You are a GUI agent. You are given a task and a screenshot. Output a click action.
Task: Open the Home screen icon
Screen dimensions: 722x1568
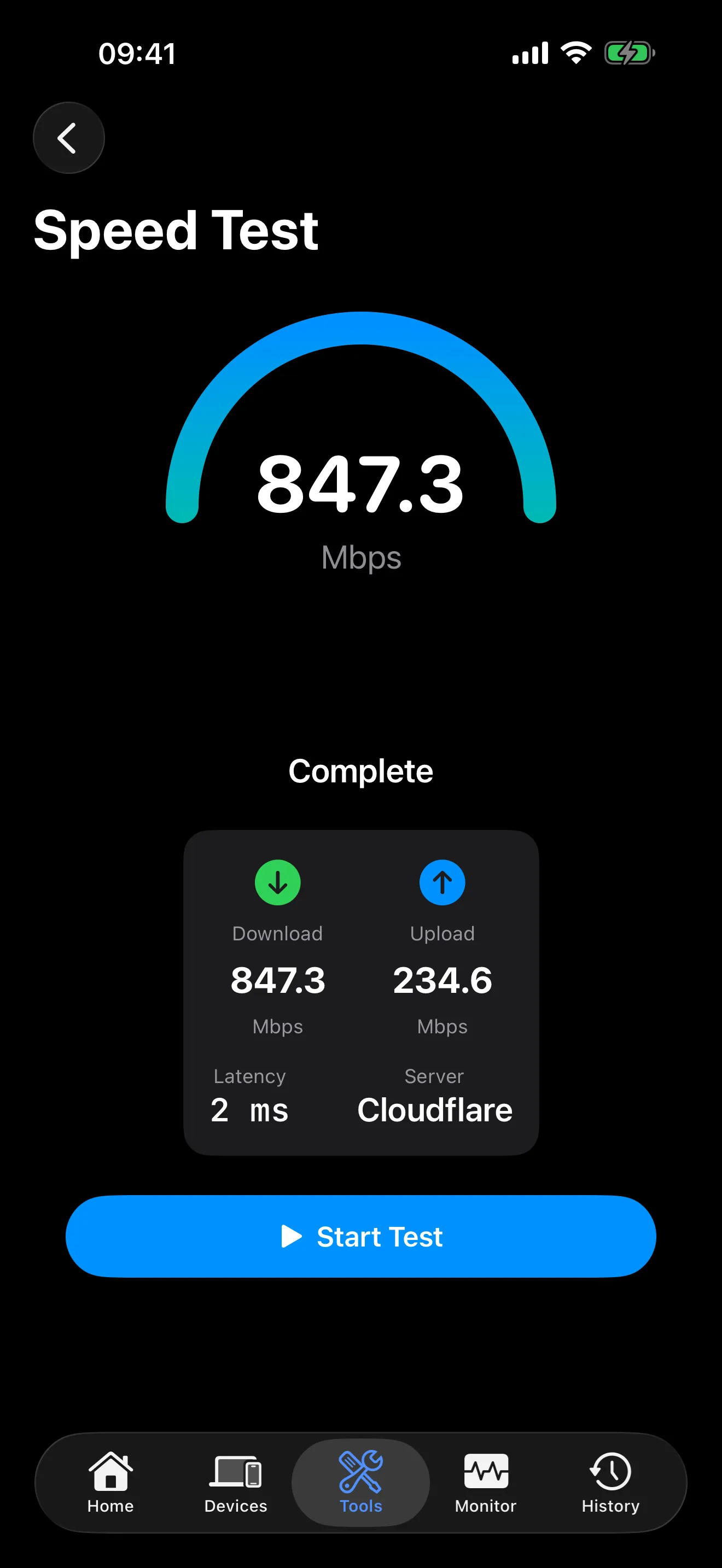pos(110,1472)
